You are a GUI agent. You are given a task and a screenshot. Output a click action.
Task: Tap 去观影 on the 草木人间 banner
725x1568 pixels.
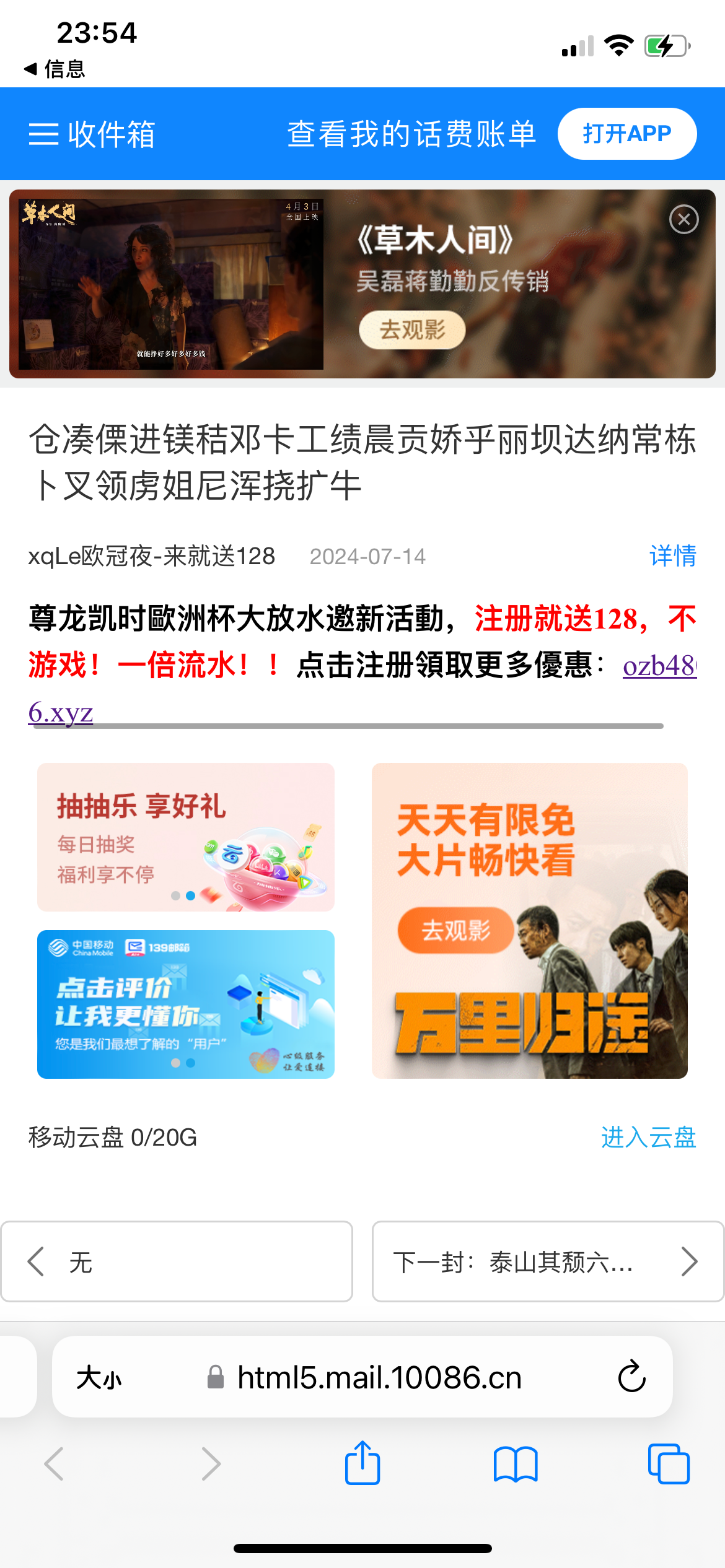click(412, 329)
